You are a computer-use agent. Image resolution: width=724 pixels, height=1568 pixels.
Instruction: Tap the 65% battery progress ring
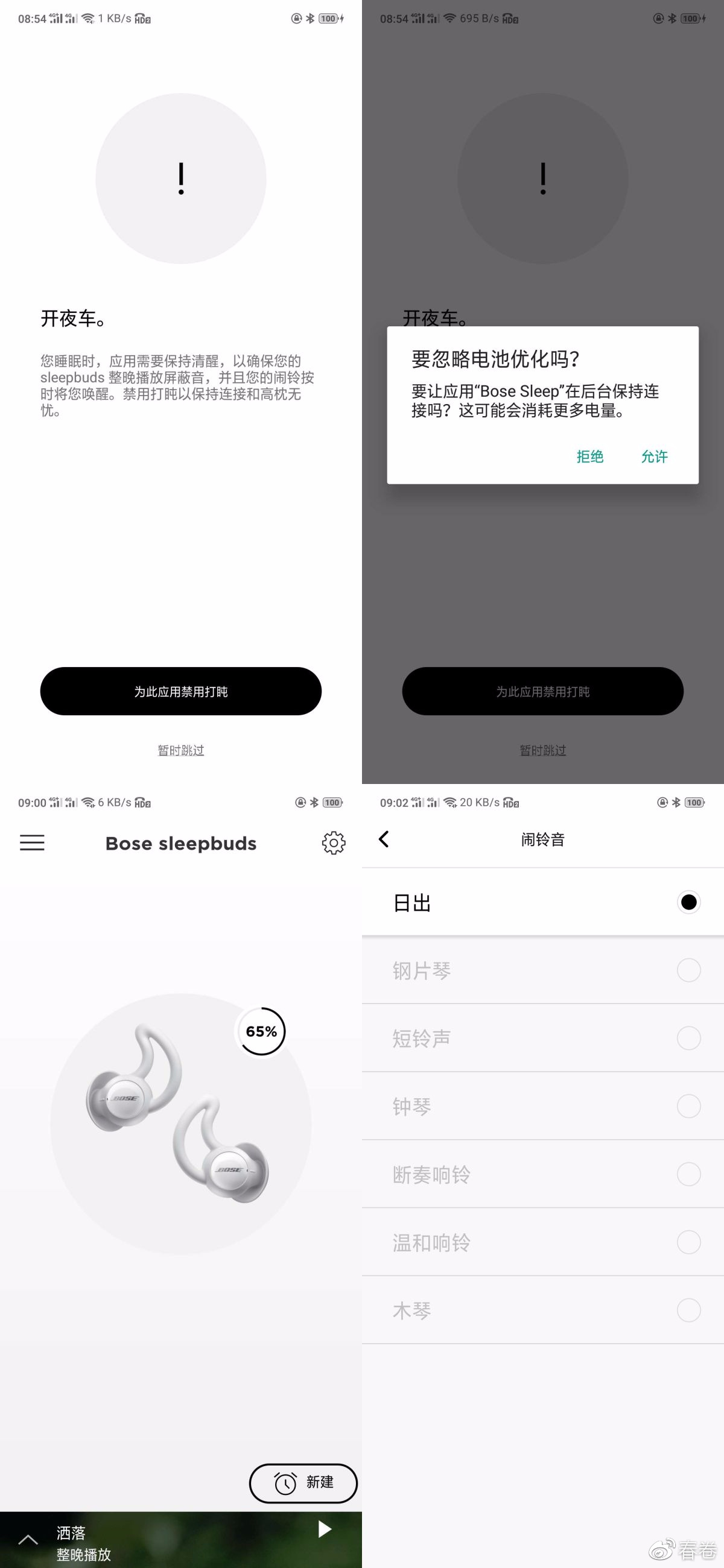click(261, 1031)
